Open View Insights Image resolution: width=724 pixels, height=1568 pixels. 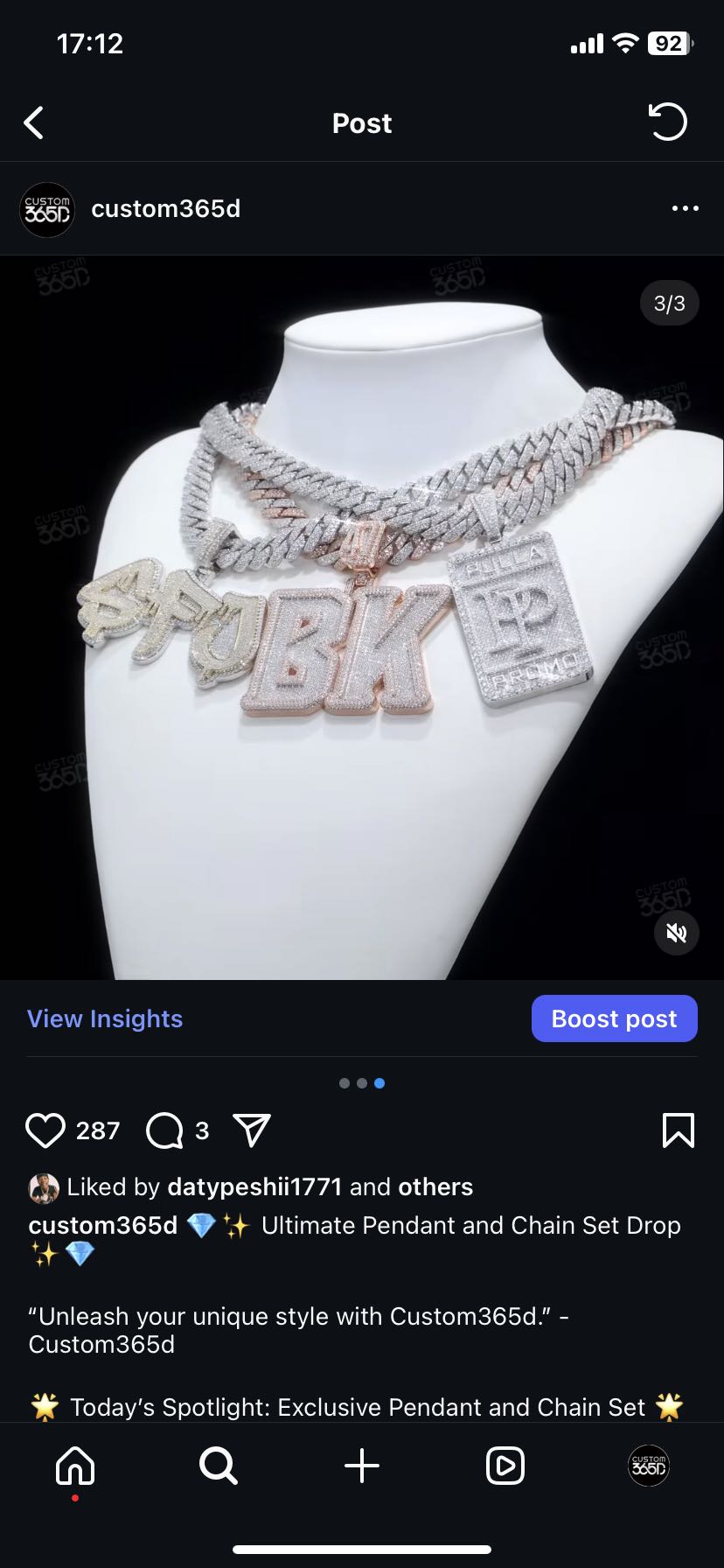click(x=105, y=1018)
